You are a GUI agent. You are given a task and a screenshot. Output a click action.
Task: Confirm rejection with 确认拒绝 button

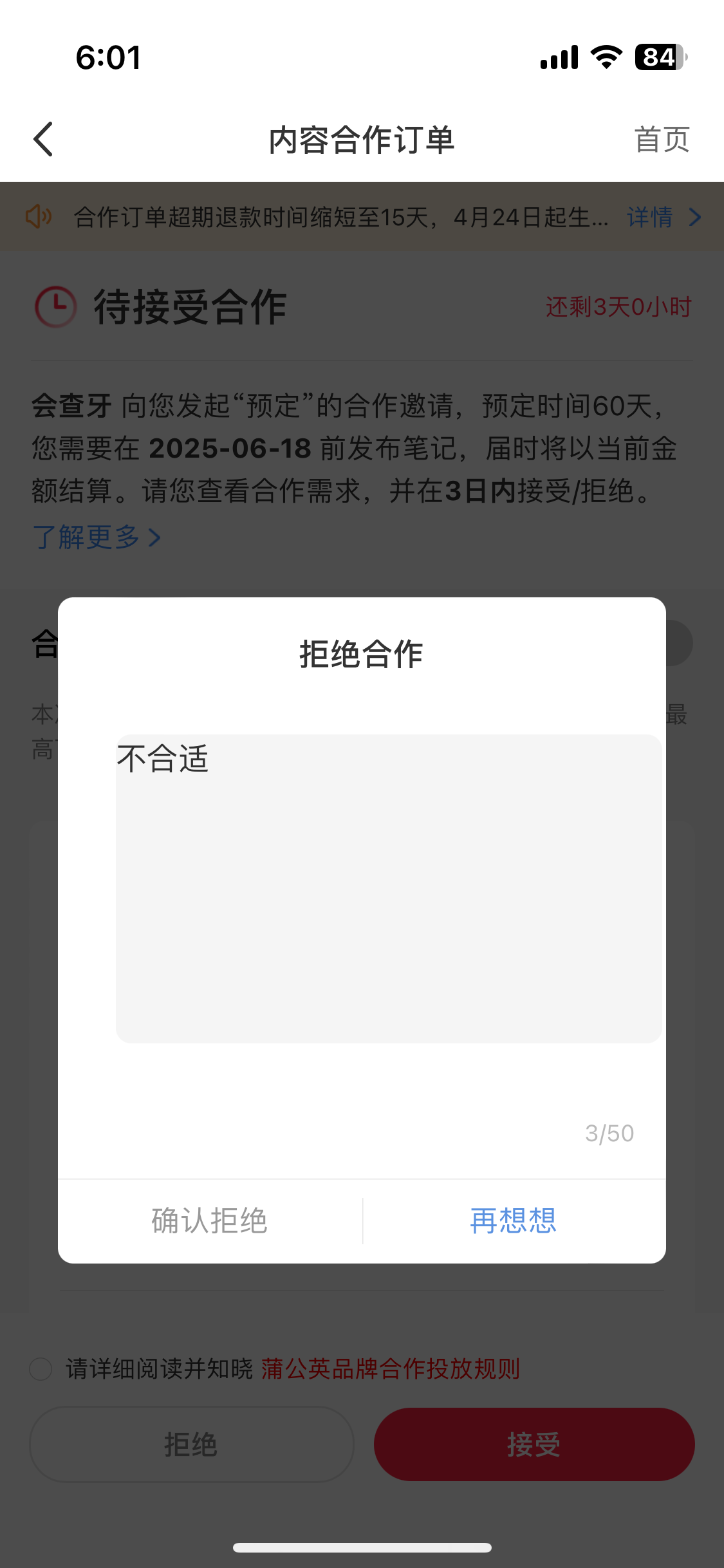210,1221
